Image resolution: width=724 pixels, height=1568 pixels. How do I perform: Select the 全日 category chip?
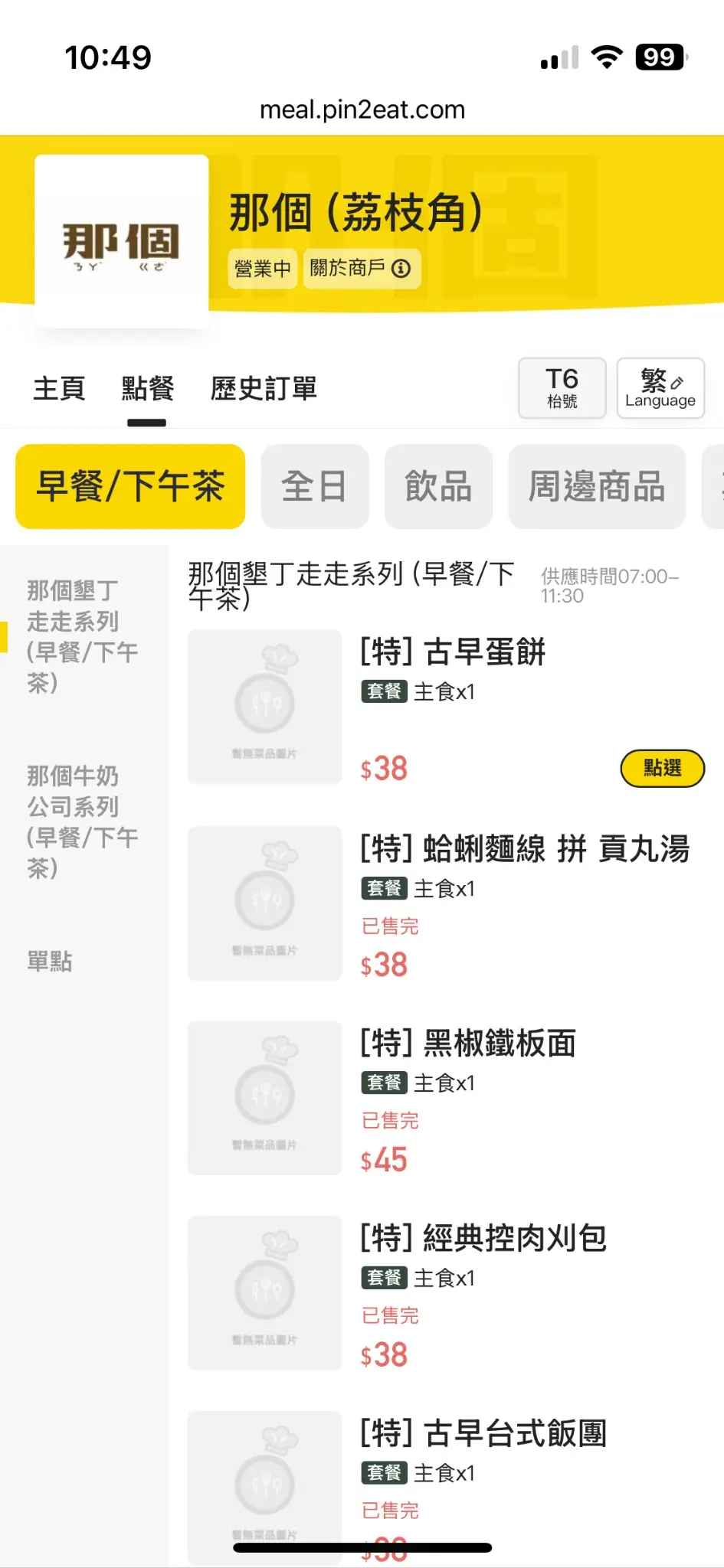point(314,487)
